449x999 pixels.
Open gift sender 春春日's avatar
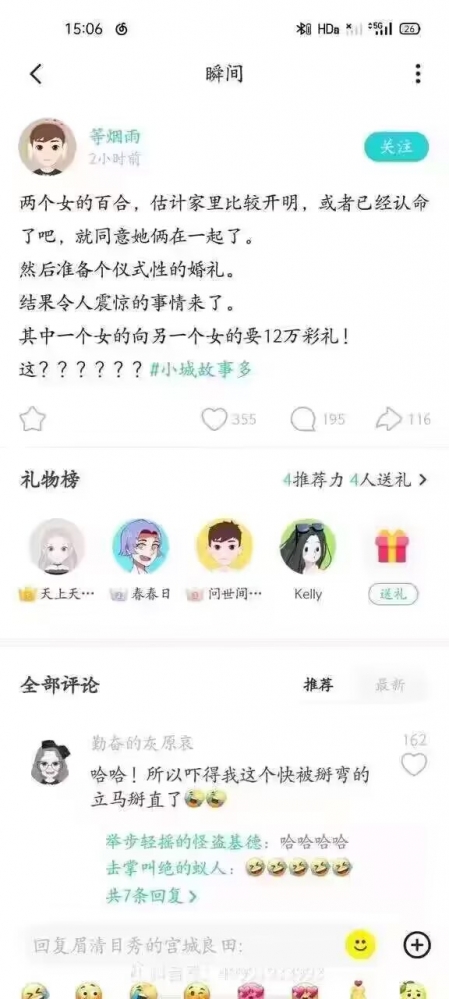(141, 546)
